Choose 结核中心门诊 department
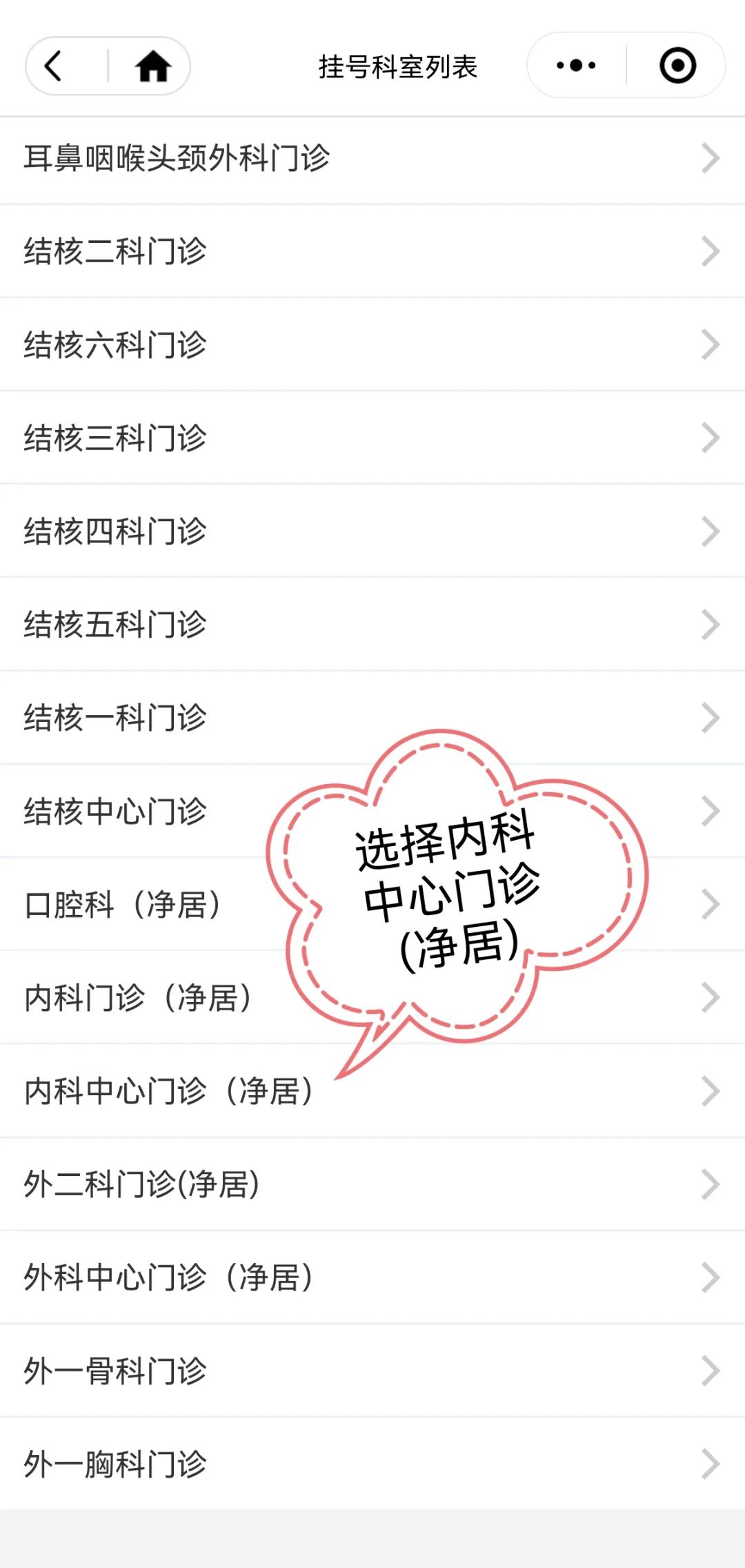 point(116,811)
